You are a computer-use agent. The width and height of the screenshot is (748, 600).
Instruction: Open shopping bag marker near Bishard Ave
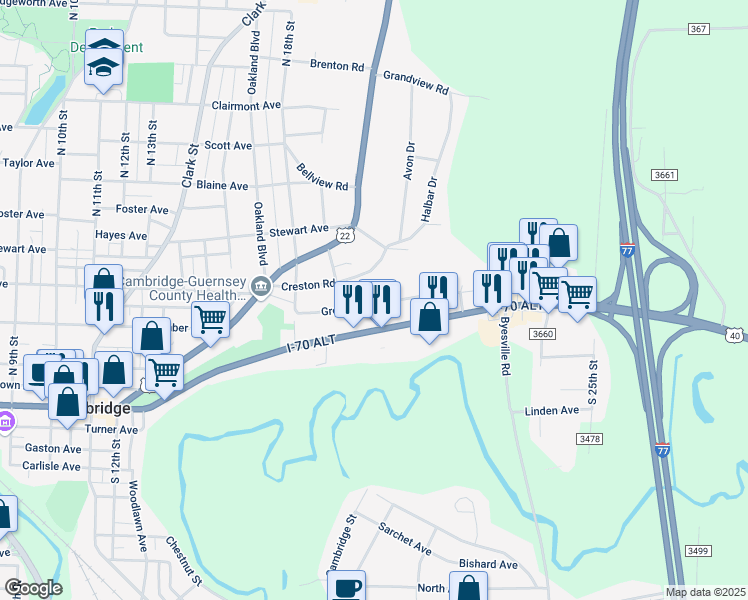tap(468, 587)
